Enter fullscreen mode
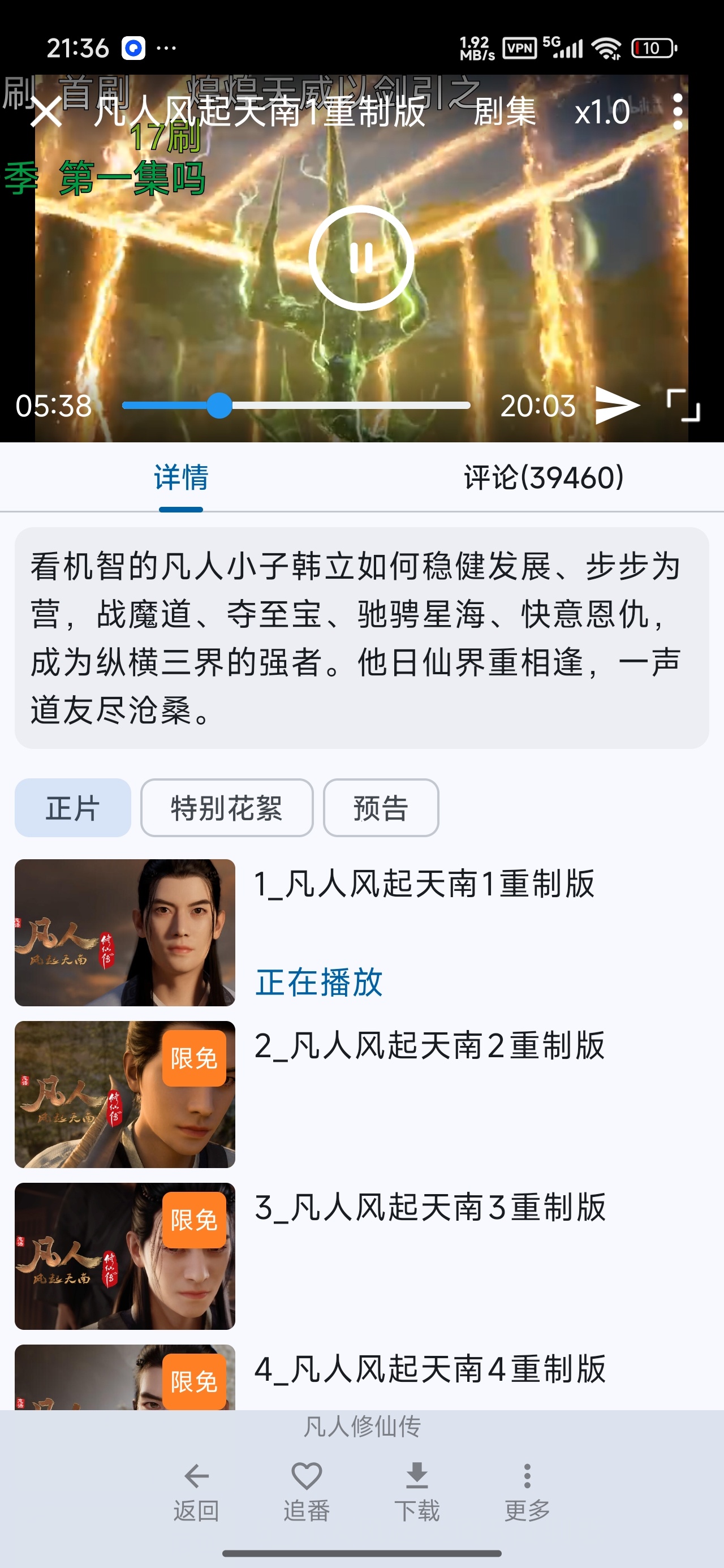Image resolution: width=724 pixels, height=1568 pixels. (683, 406)
